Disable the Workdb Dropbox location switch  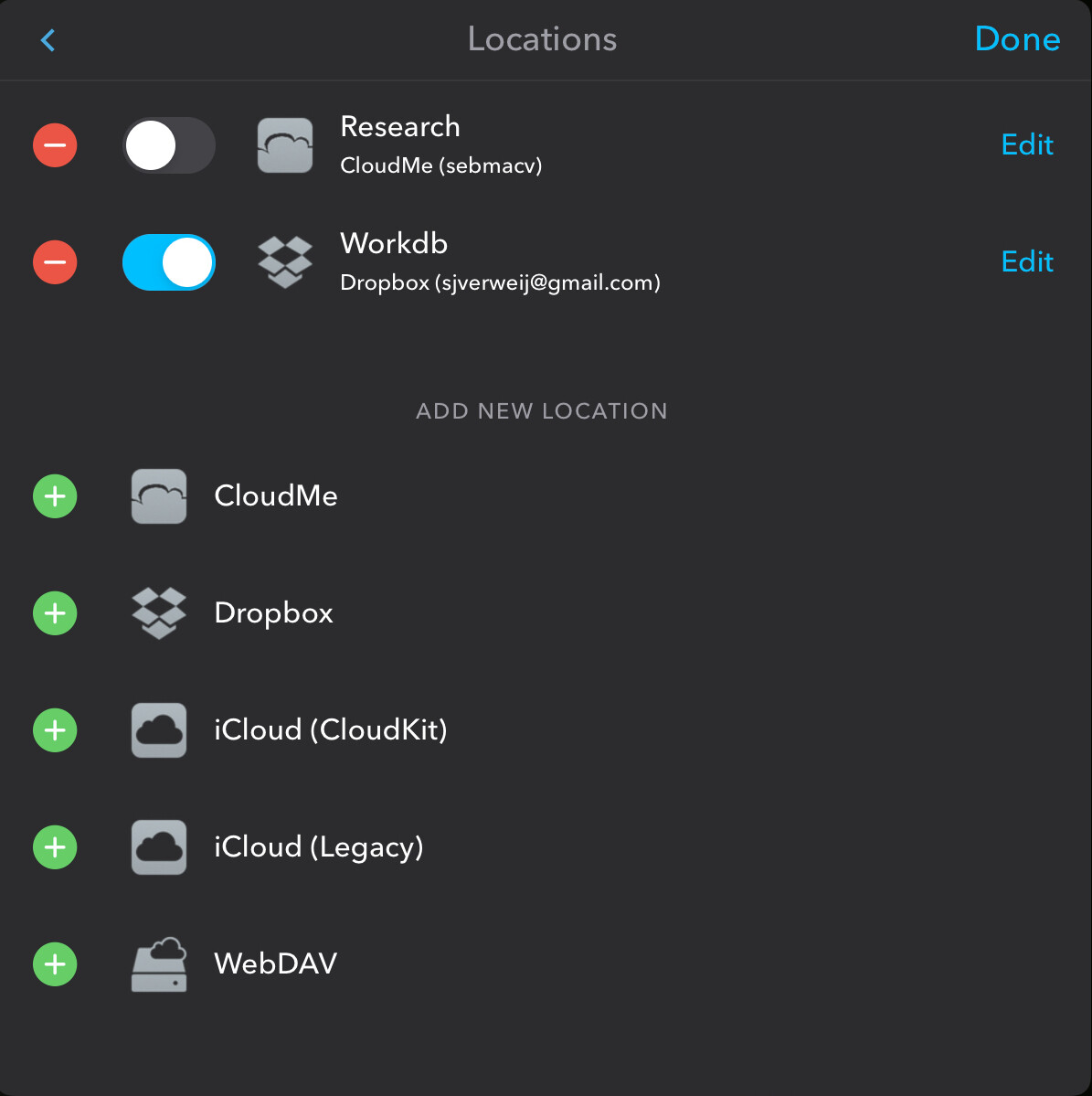click(169, 262)
